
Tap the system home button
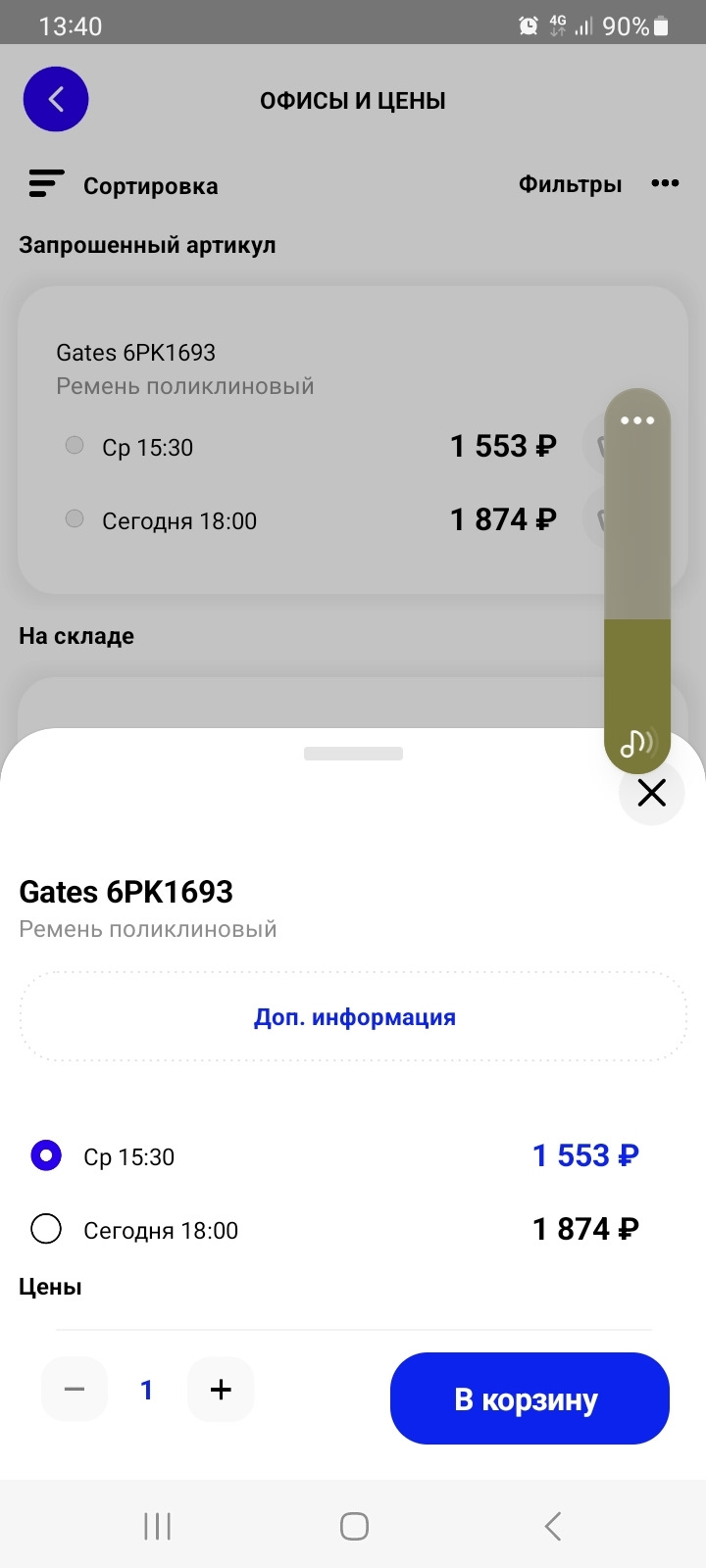[354, 1526]
